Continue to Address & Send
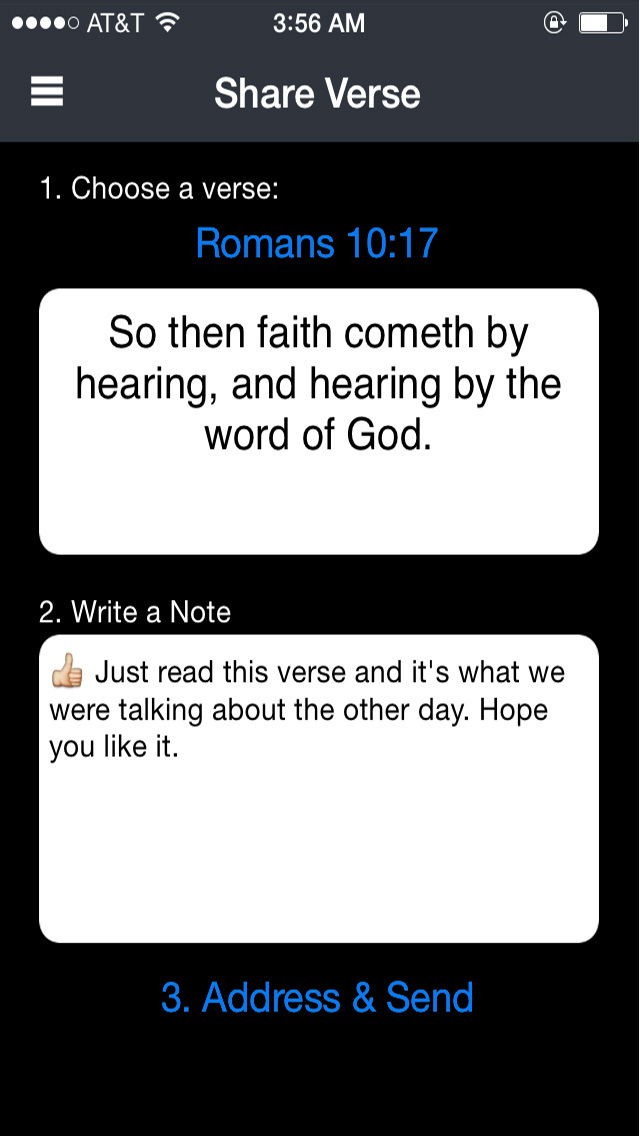 [x=317, y=997]
